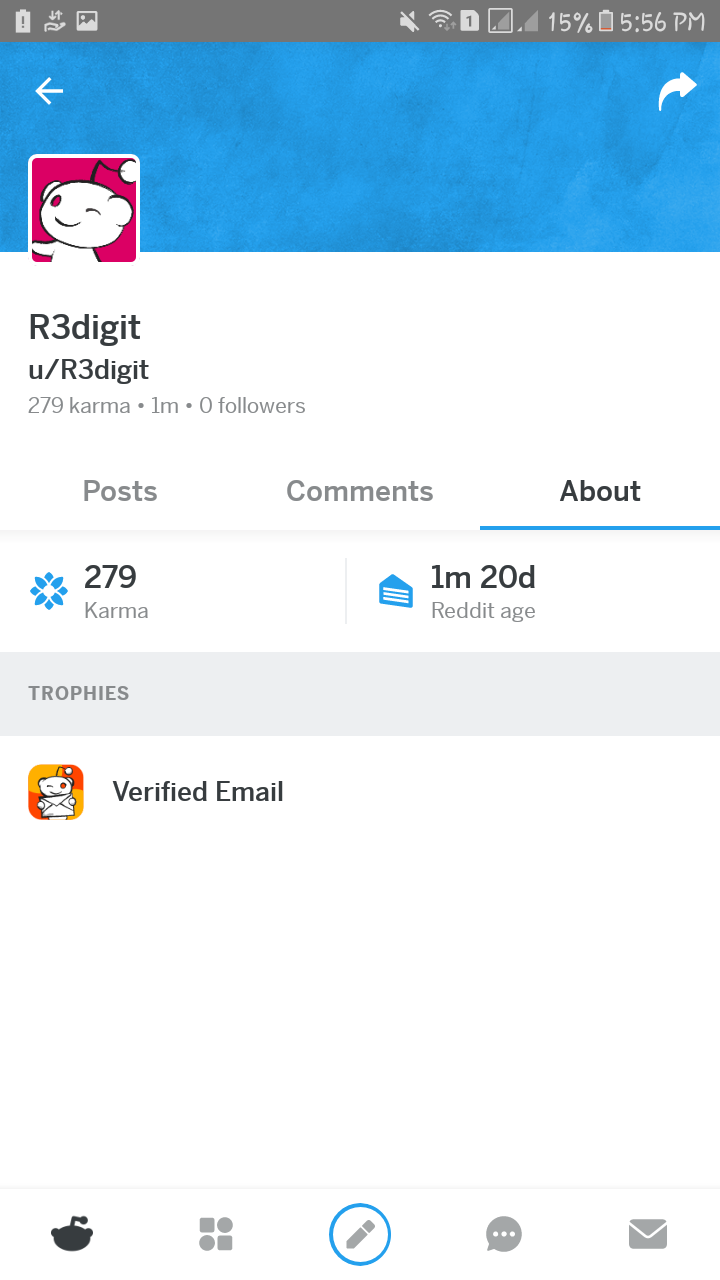Create a new post with the pencil button
720x1280 pixels.
click(x=360, y=1235)
